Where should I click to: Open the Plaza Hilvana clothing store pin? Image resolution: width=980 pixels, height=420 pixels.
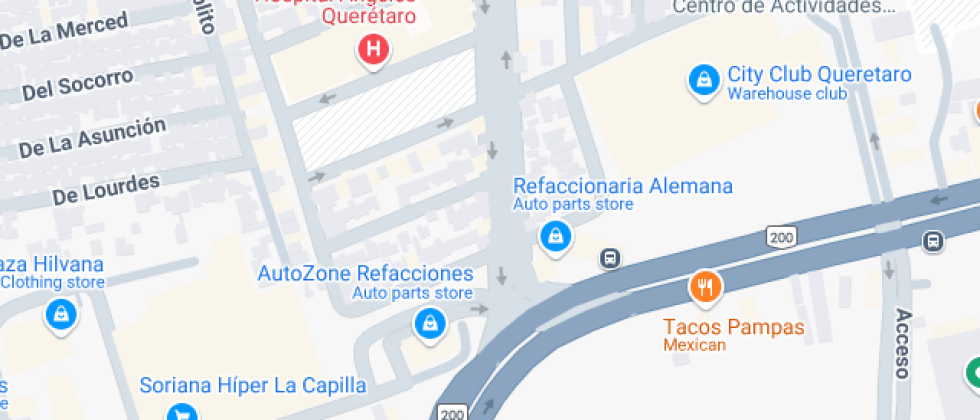pos(62,316)
